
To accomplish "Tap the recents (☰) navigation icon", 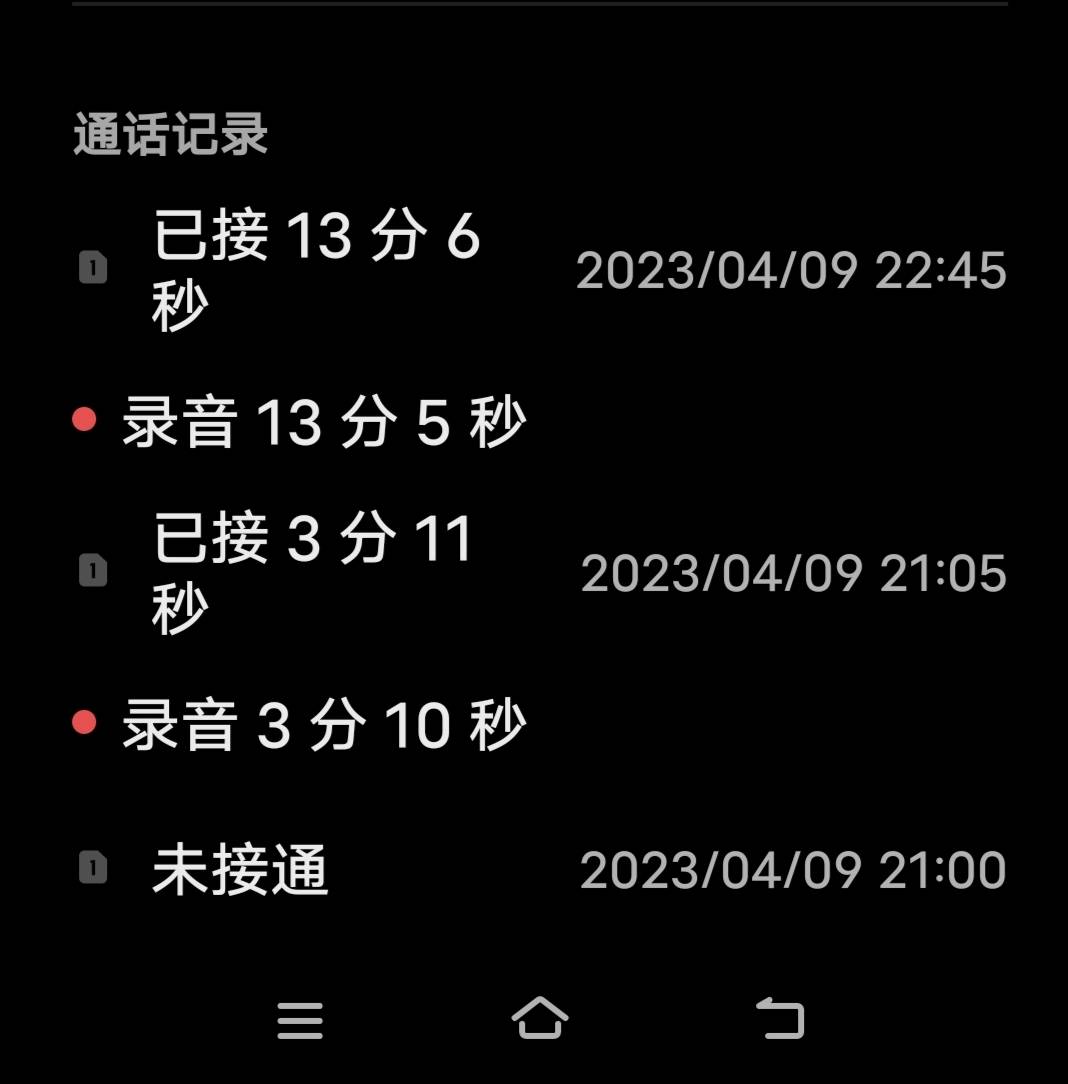I will coord(299,1019).
